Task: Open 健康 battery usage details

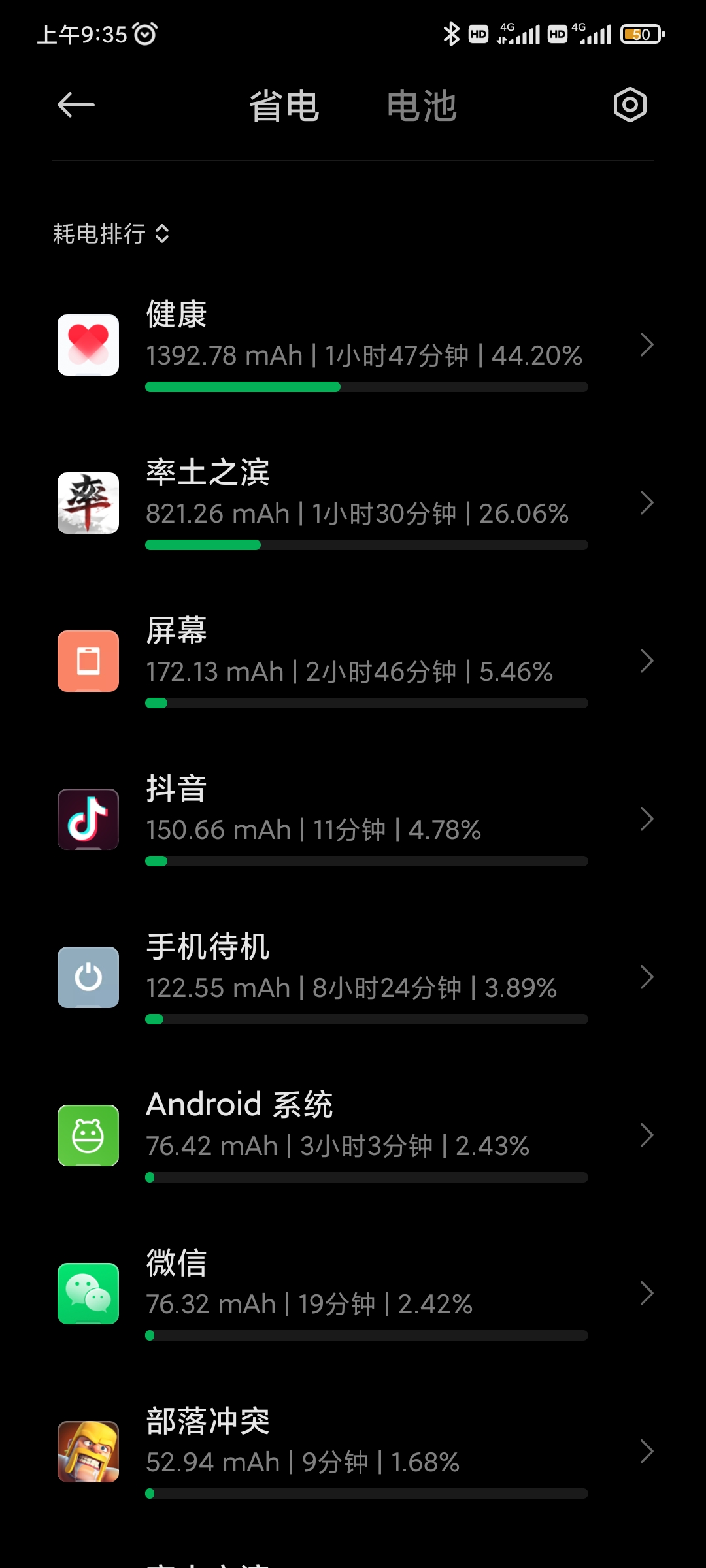Action: [x=353, y=345]
